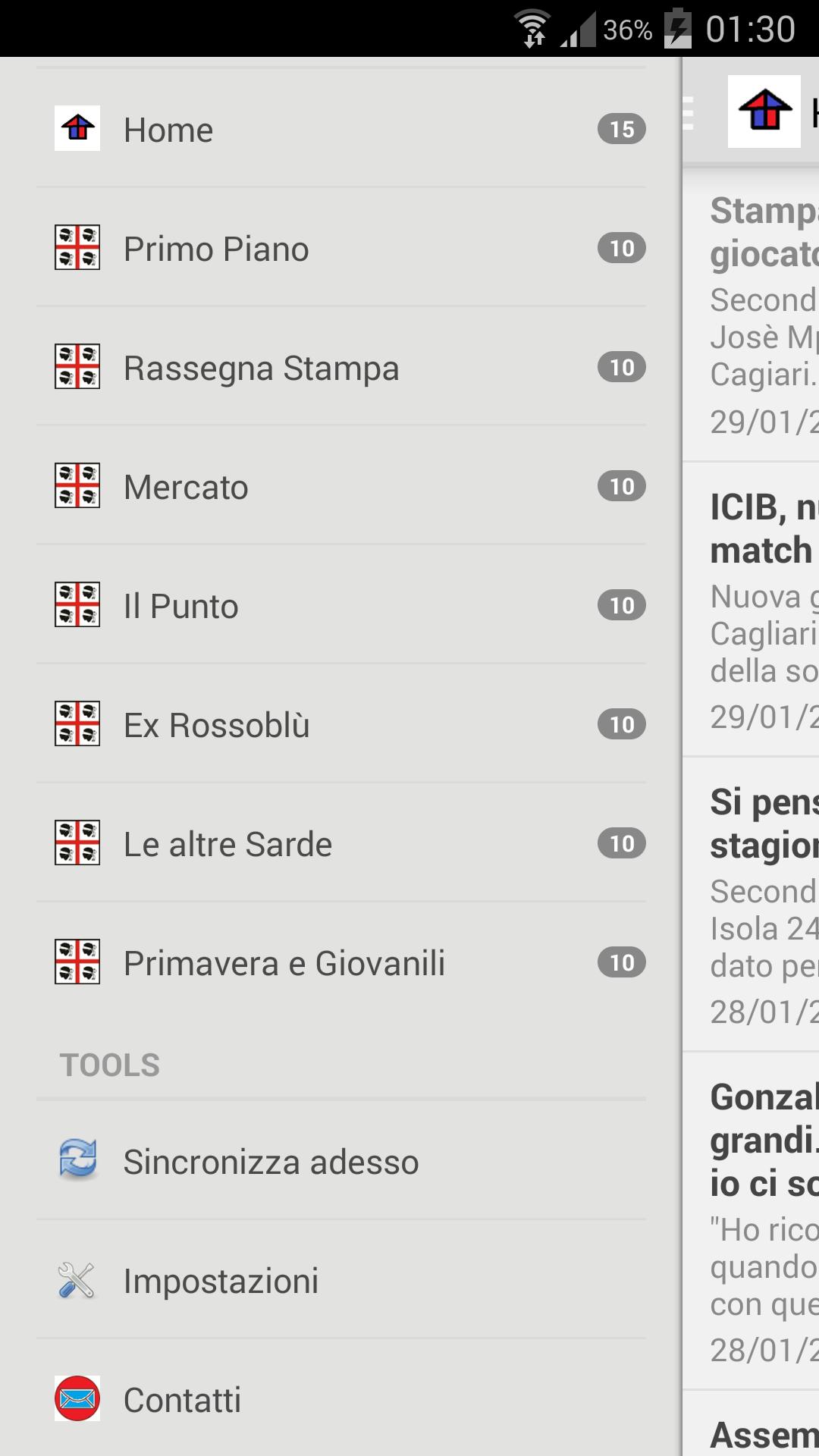The height and width of the screenshot is (1456, 819).
Task: Select the Sardinia flag icon beside Primo Piano
Action: tap(77, 248)
